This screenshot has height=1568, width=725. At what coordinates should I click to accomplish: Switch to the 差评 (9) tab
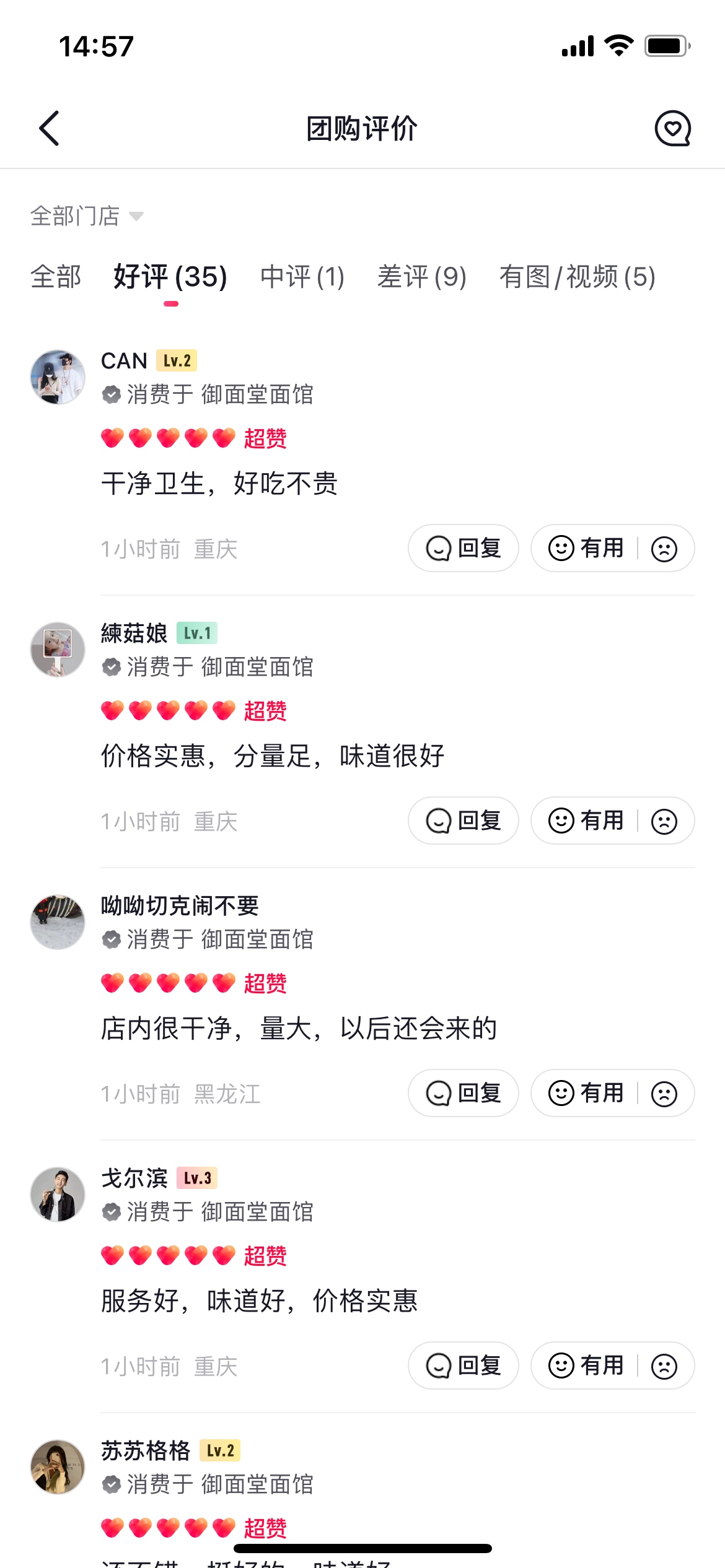[422, 277]
